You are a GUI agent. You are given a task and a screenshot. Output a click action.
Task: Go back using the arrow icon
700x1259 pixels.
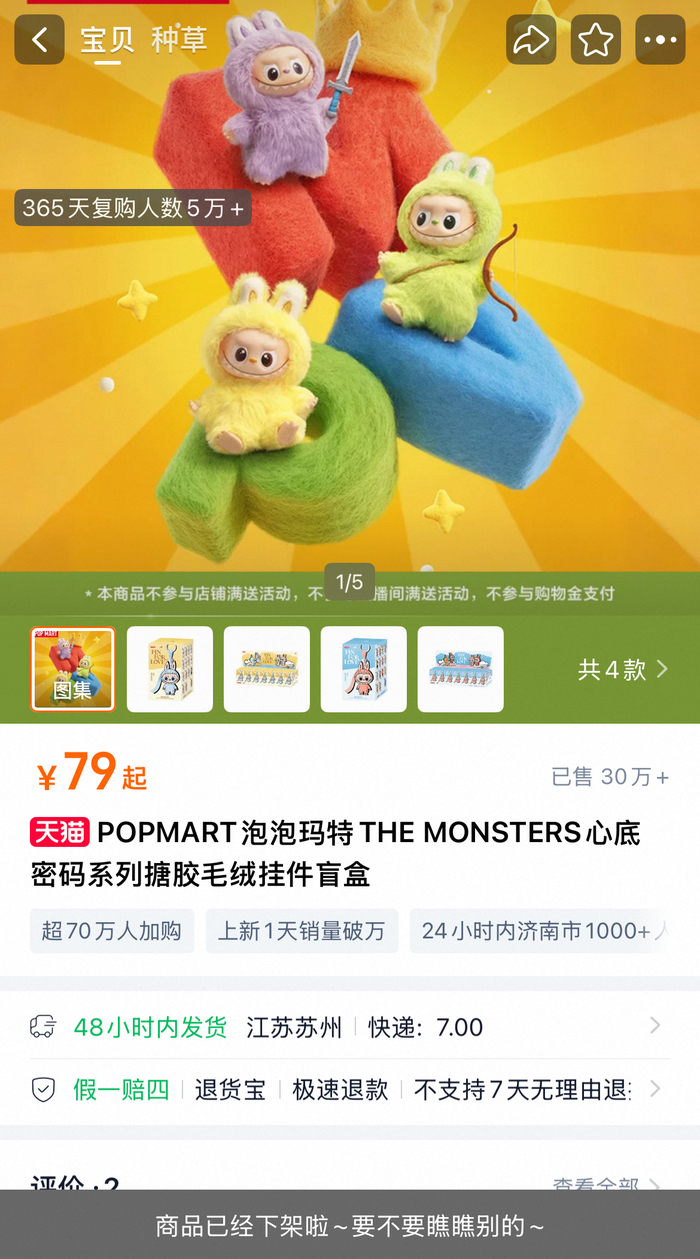39,40
